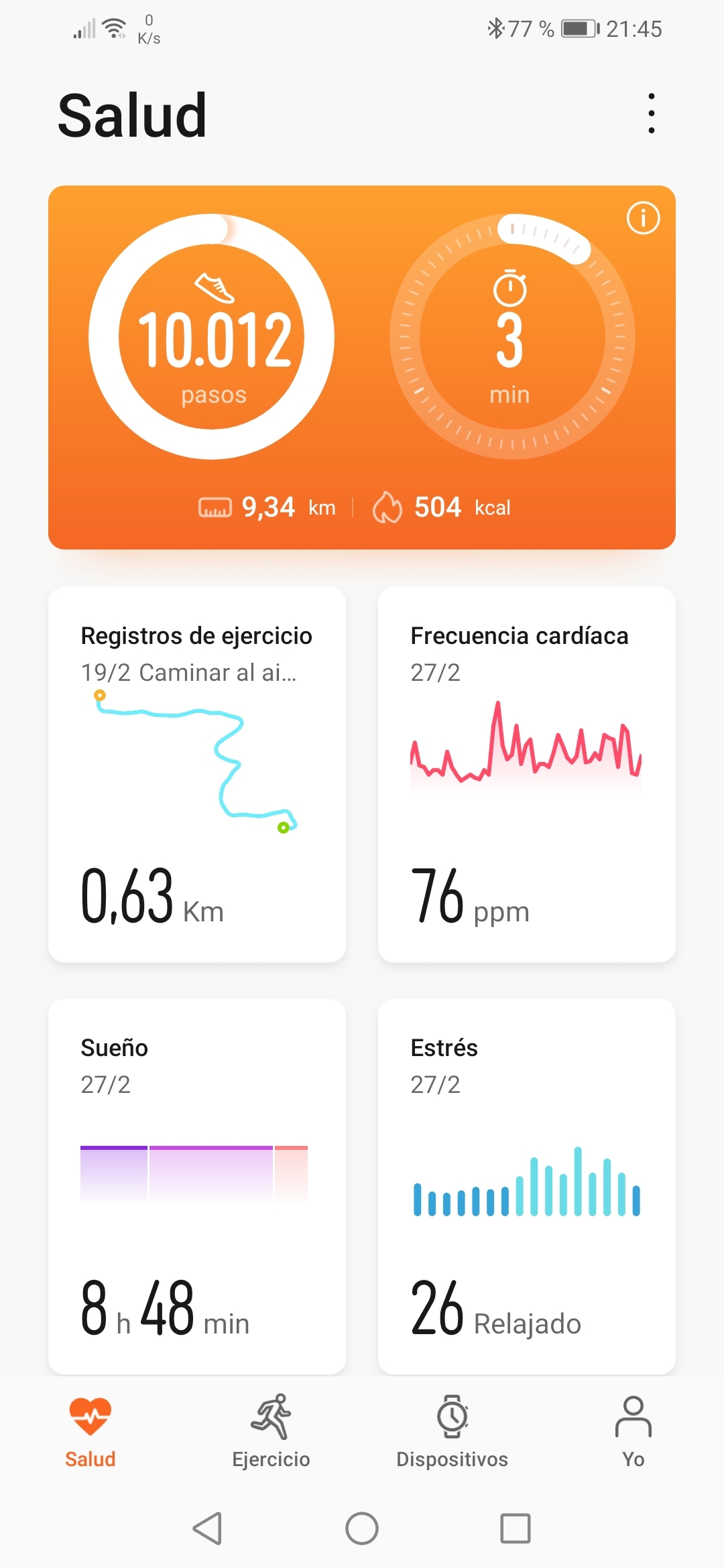This screenshot has width=724, height=1568.
Task: Open the 10.012 pasos steps ring
Action: click(x=212, y=337)
